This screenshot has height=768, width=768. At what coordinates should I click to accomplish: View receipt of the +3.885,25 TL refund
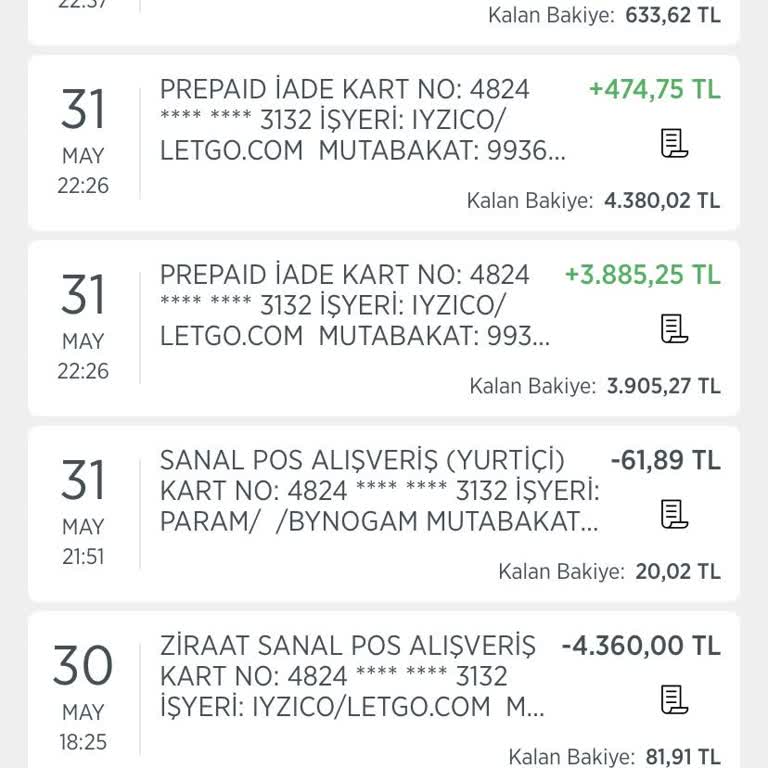click(675, 328)
